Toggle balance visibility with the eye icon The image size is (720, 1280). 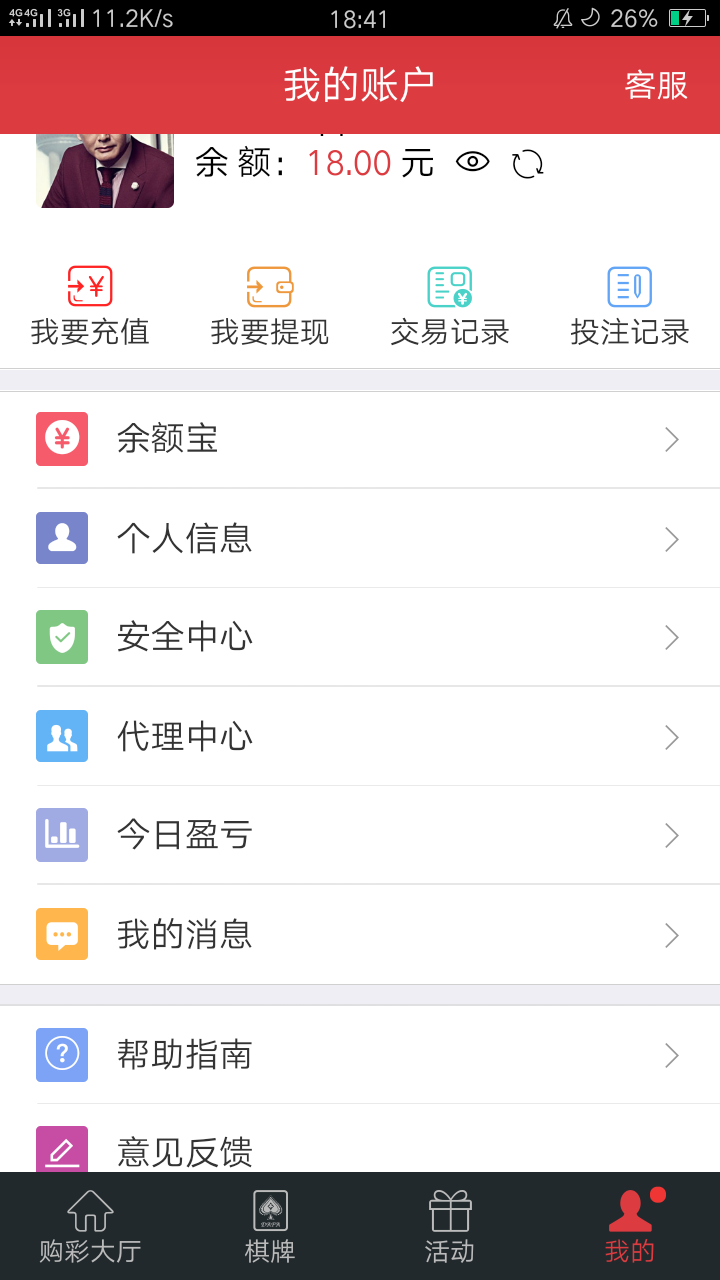pos(473,162)
